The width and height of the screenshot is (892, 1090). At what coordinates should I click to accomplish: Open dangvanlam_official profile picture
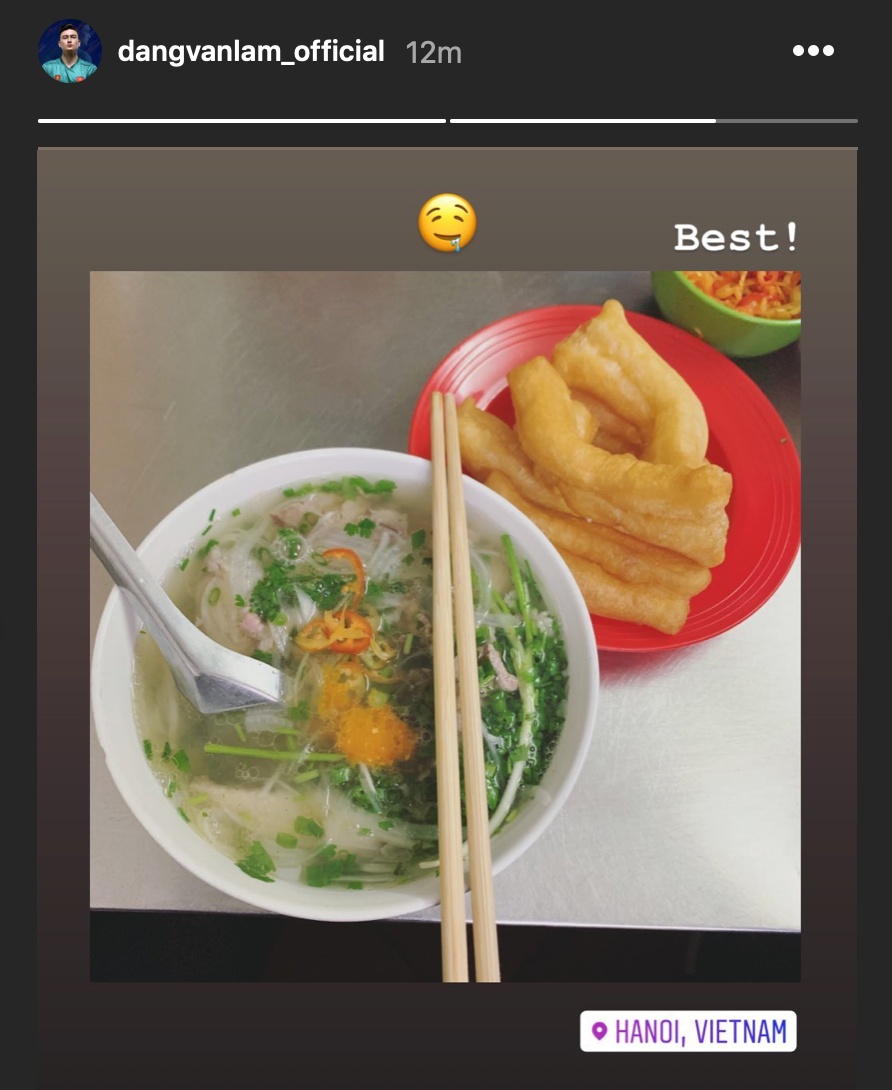tap(70, 51)
